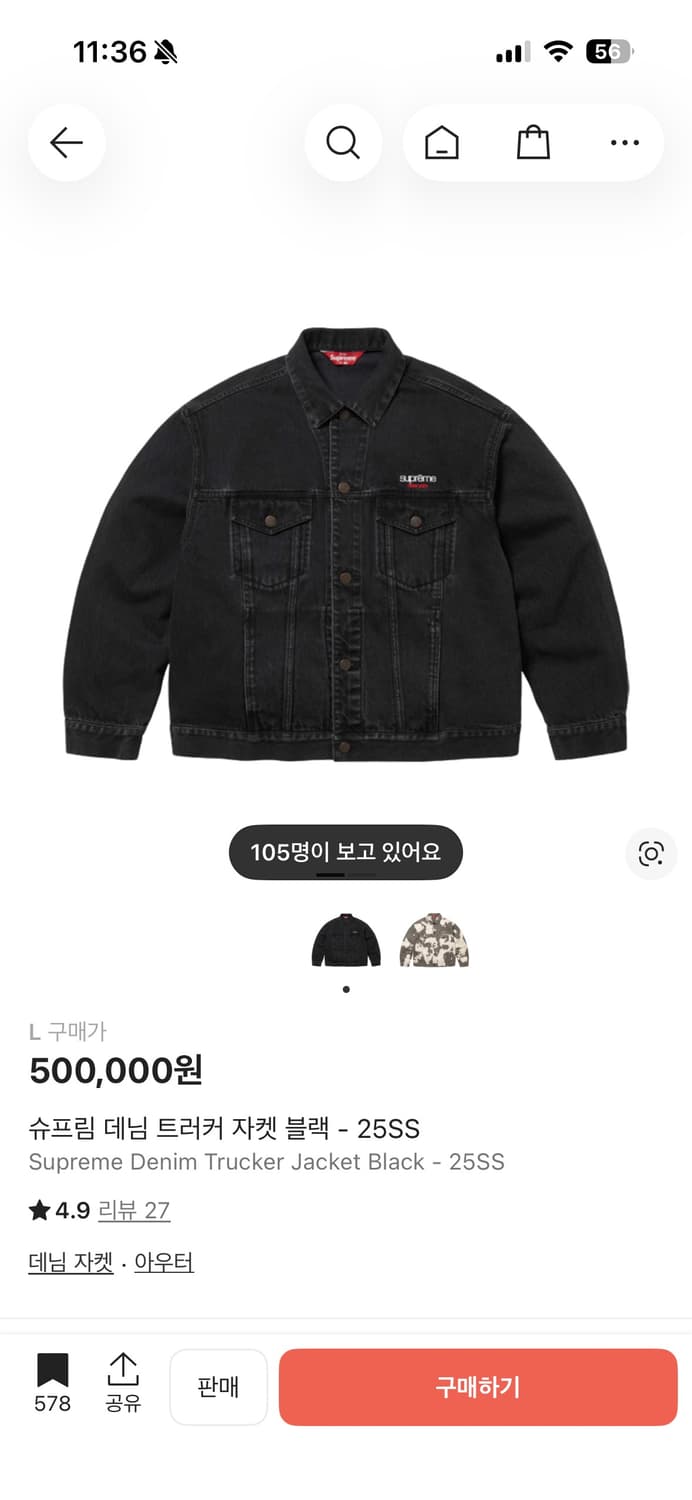Share this product via 공유

(123, 1383)
